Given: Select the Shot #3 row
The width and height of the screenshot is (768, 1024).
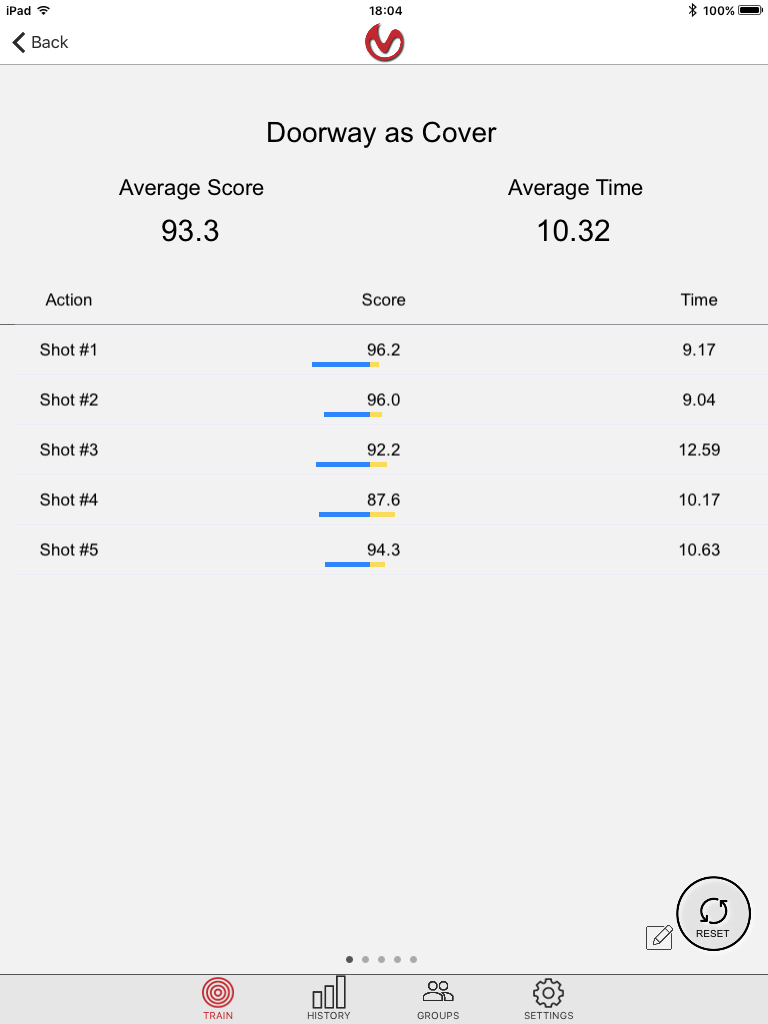Looking at the screenshot, I should click(384, 450).
